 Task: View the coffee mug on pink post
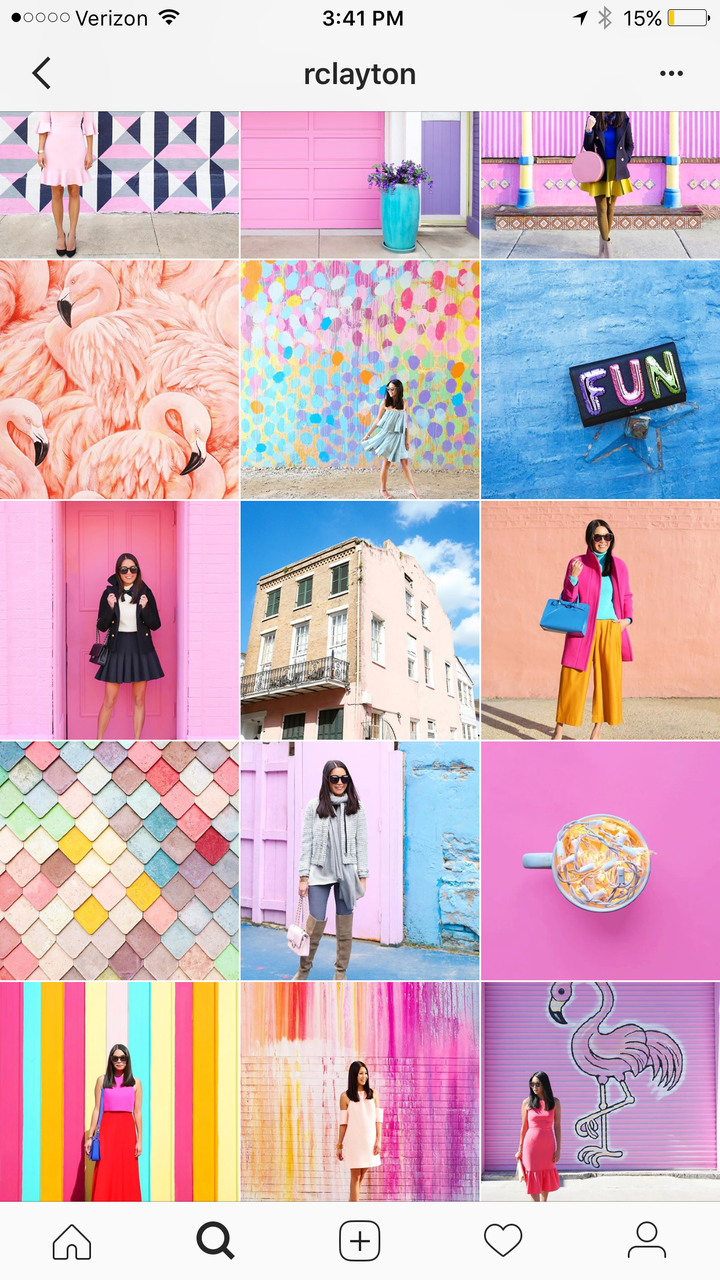600,860
